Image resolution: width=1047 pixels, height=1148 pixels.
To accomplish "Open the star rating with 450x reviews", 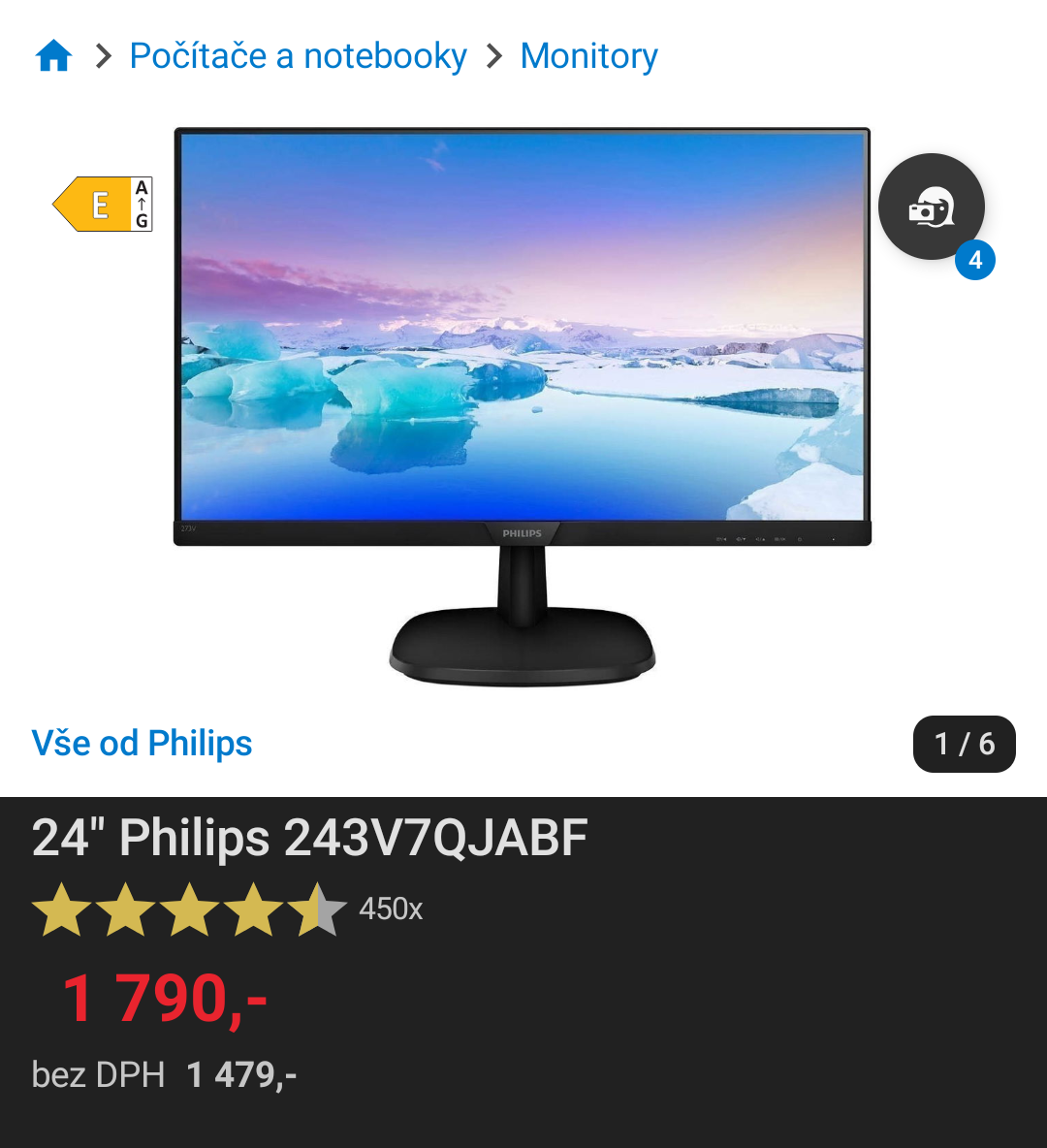I will click(227, 909).
